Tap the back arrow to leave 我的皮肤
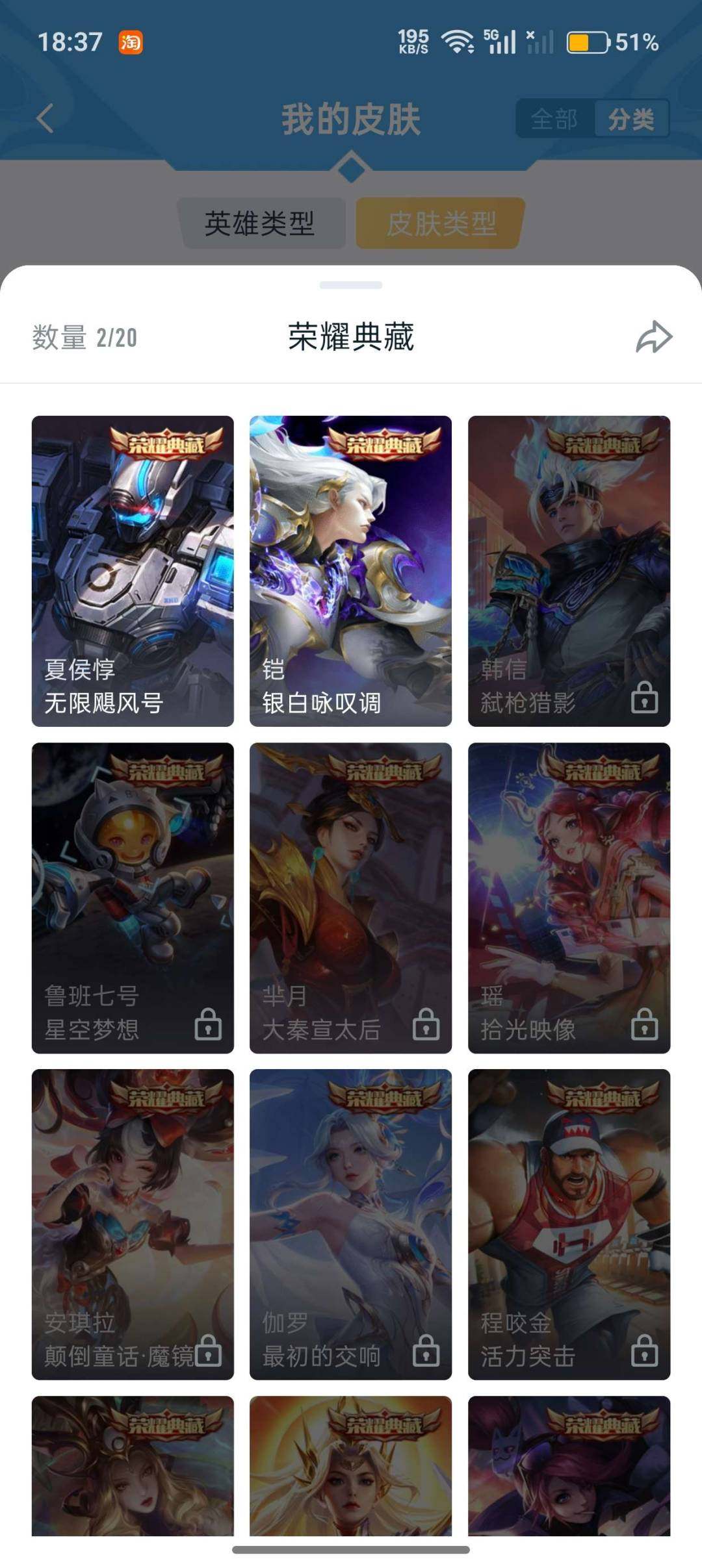 [43, 118]
